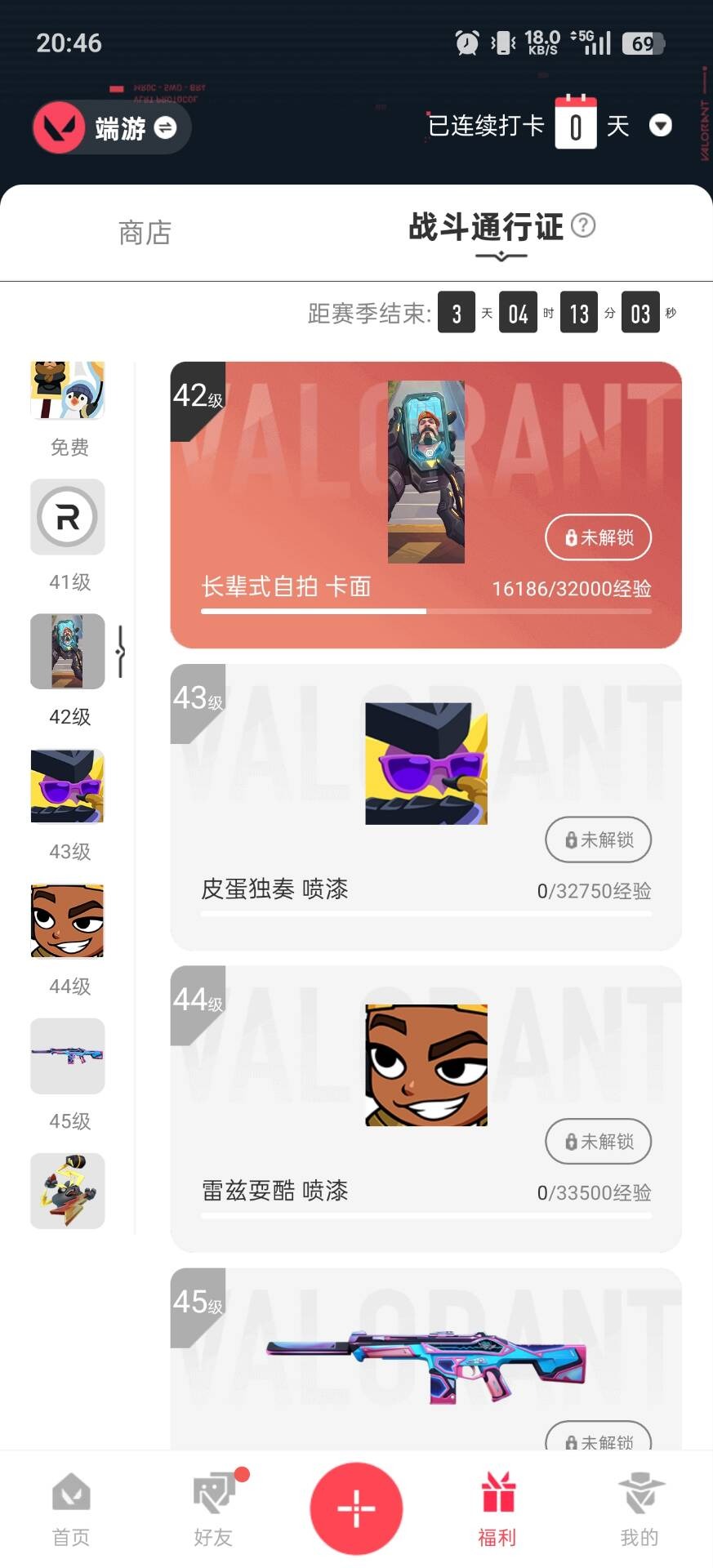The height and width of the screenshot is (1568, 713).
Task: Tap the 41级 R logo item in sidebar
Action: pos(68,518)
